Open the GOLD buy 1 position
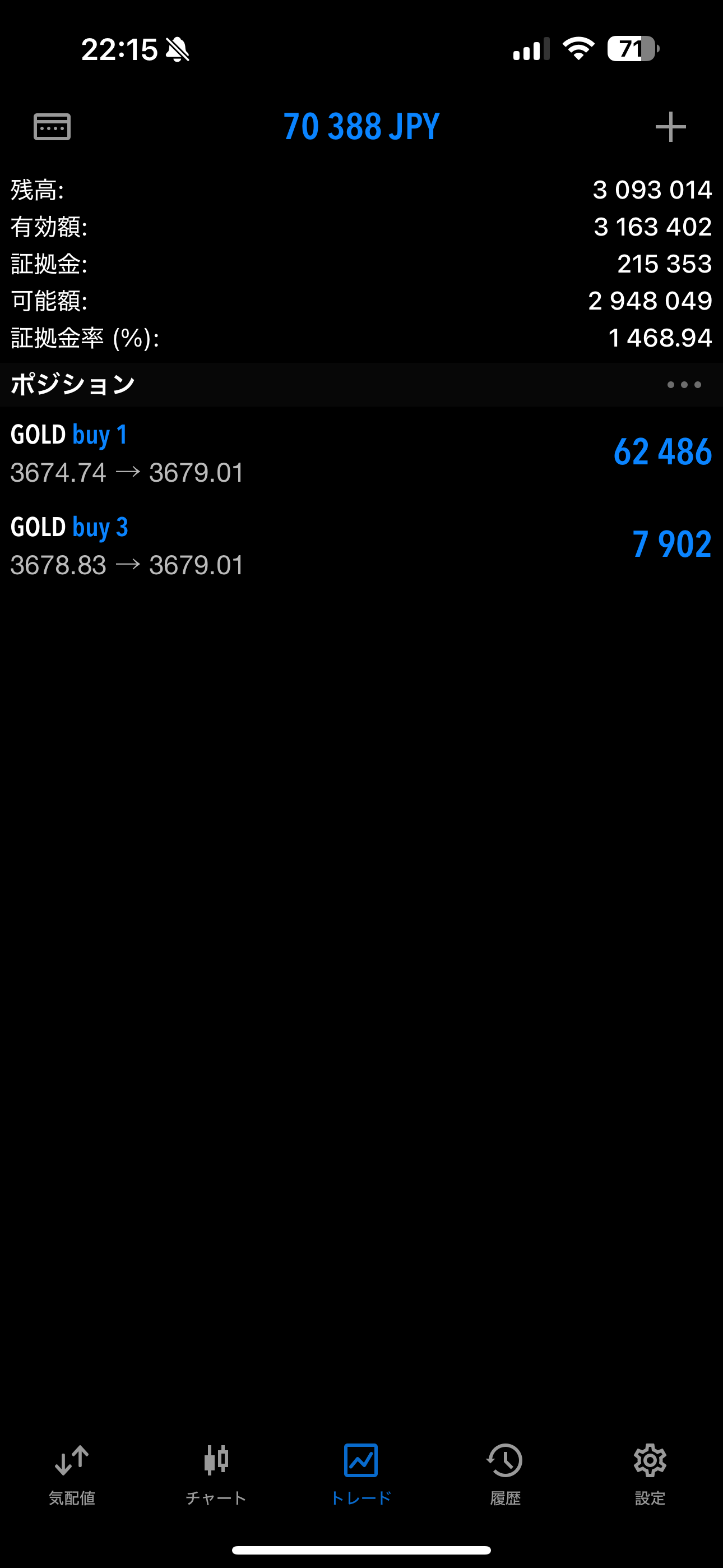Screen dimensions: 723x1568 coord(361,453)
